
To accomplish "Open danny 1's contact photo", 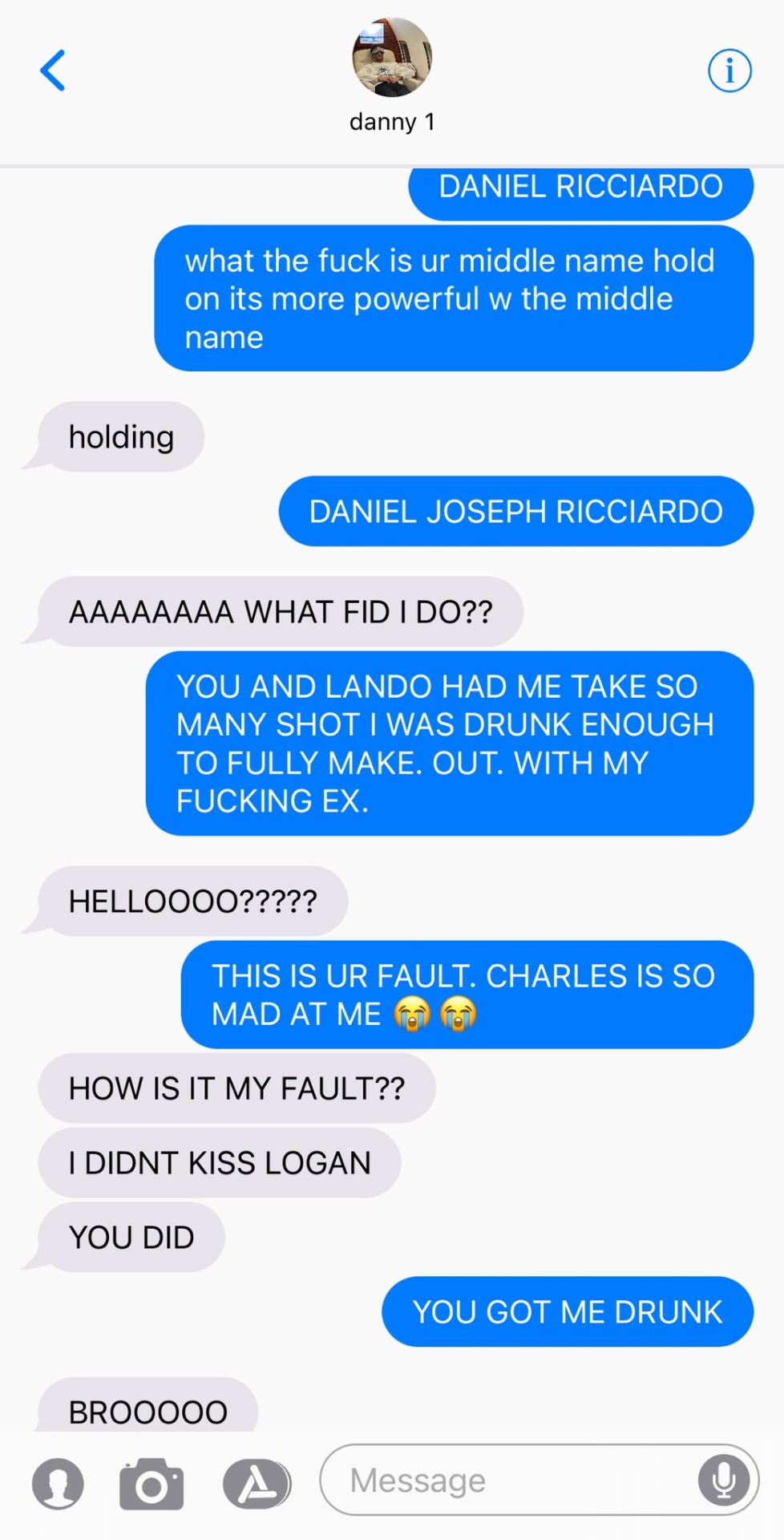I will [392, 58].
